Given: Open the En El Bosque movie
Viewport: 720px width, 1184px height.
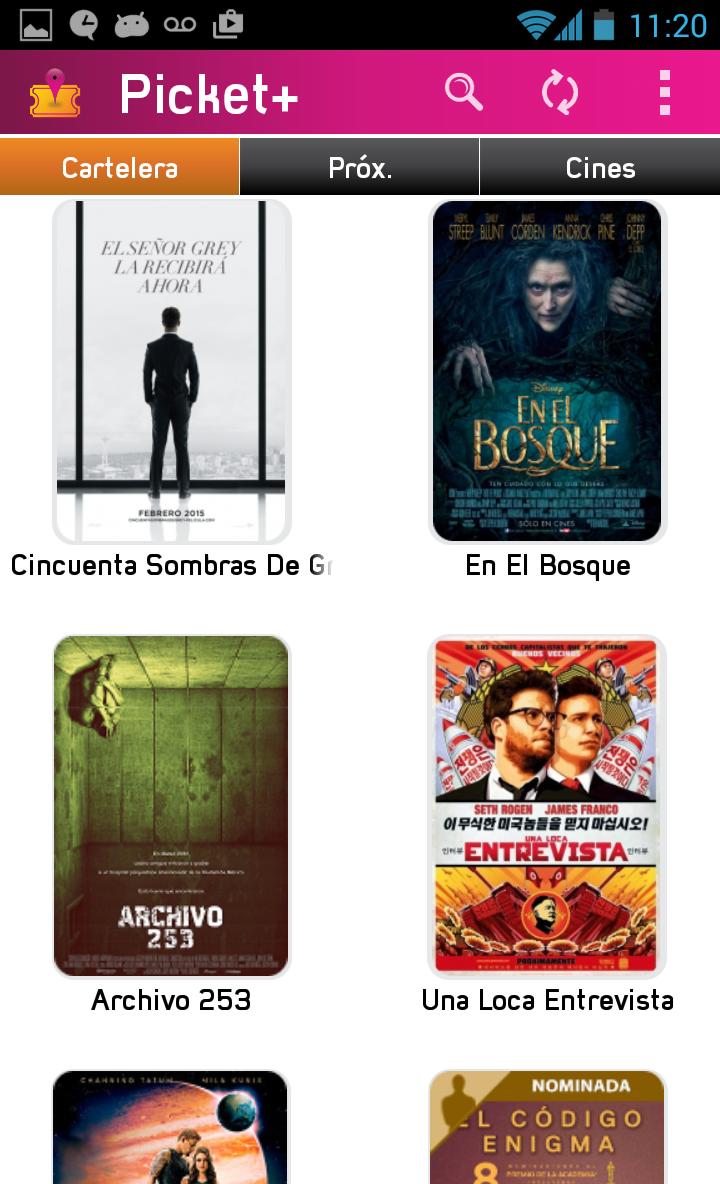Looking at the screenshot, I should click(547, 371).
